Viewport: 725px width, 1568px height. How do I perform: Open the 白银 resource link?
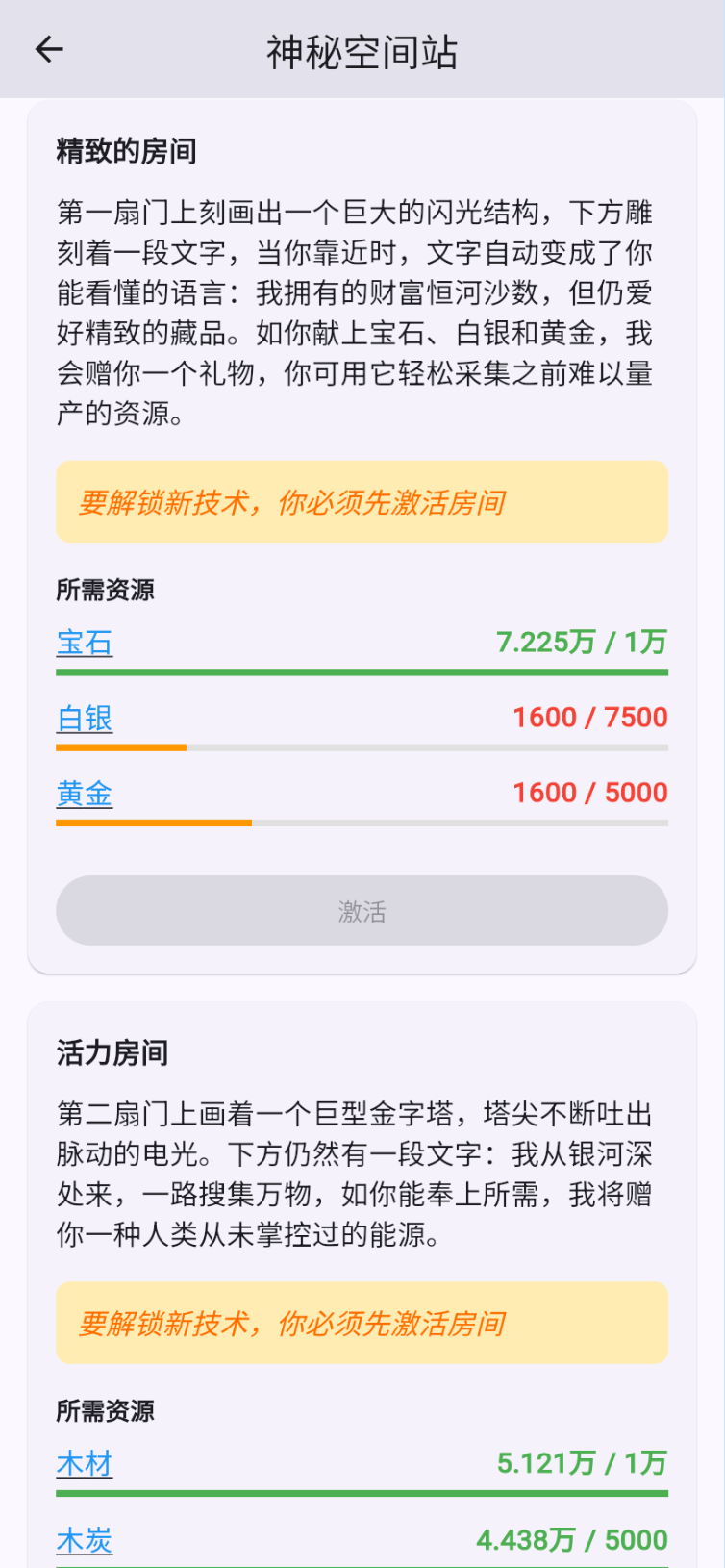[85, 719]
